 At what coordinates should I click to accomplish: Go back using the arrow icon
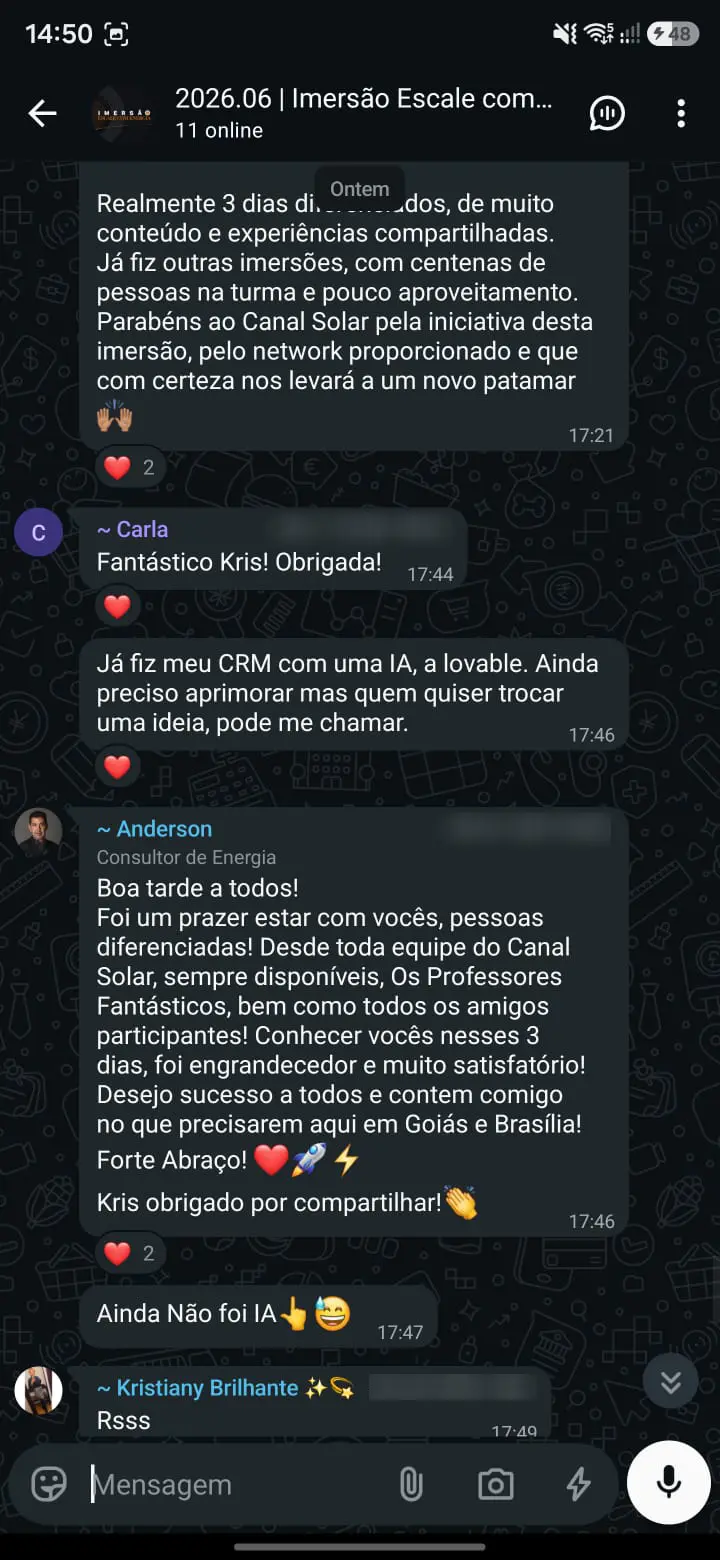click(x=42, y=114)
